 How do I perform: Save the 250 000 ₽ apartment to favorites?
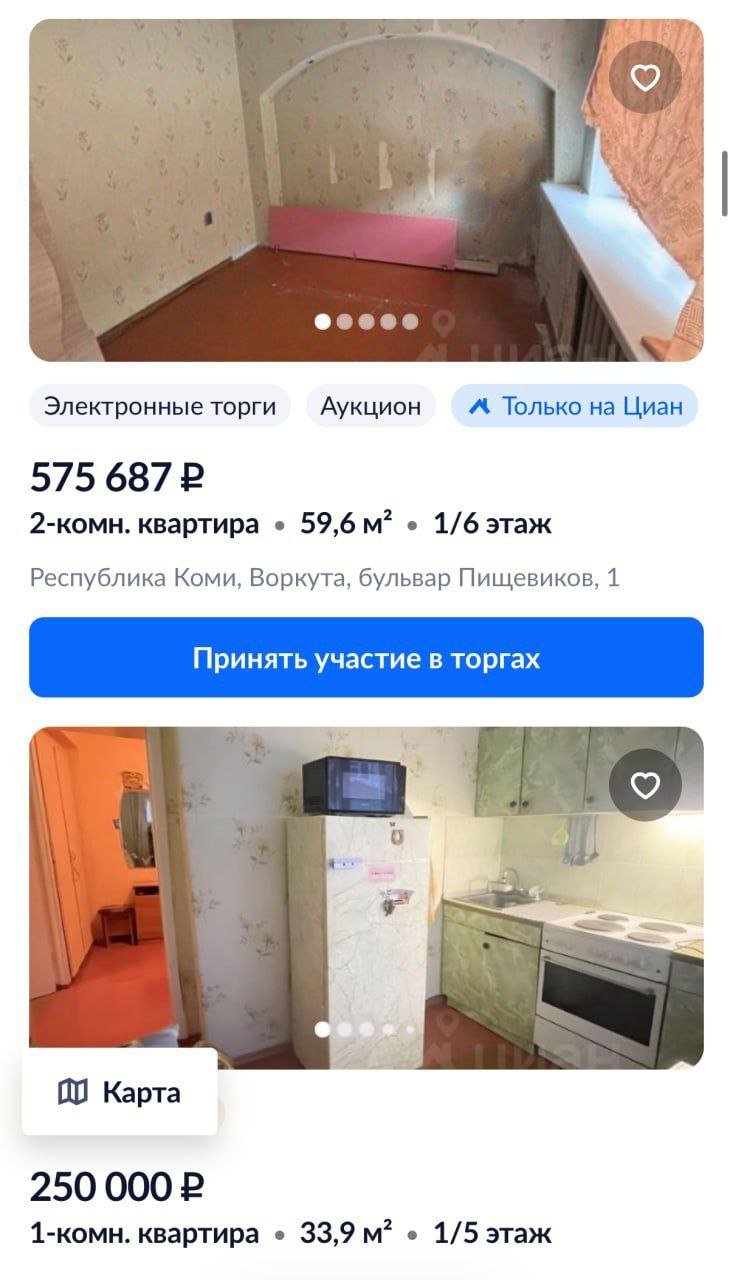coord(645,785)
